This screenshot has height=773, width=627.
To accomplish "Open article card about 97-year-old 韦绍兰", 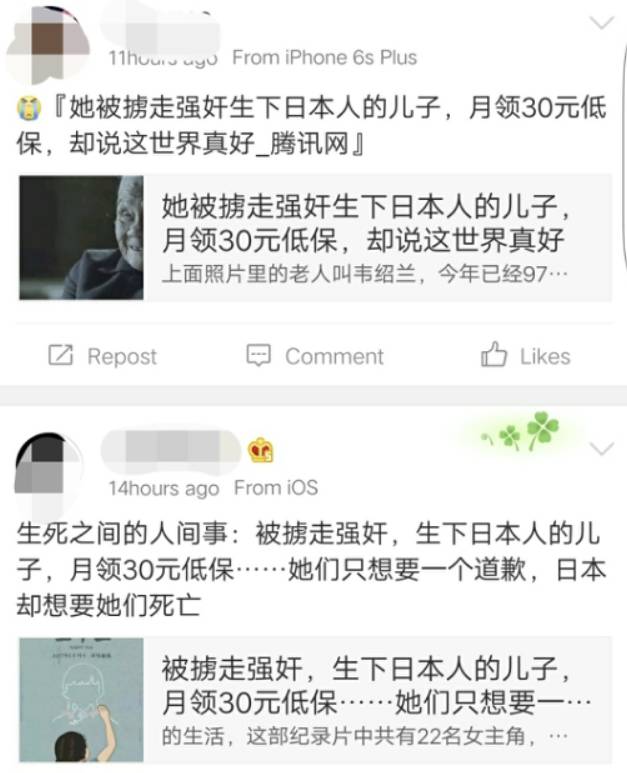I will pos(315,238).
